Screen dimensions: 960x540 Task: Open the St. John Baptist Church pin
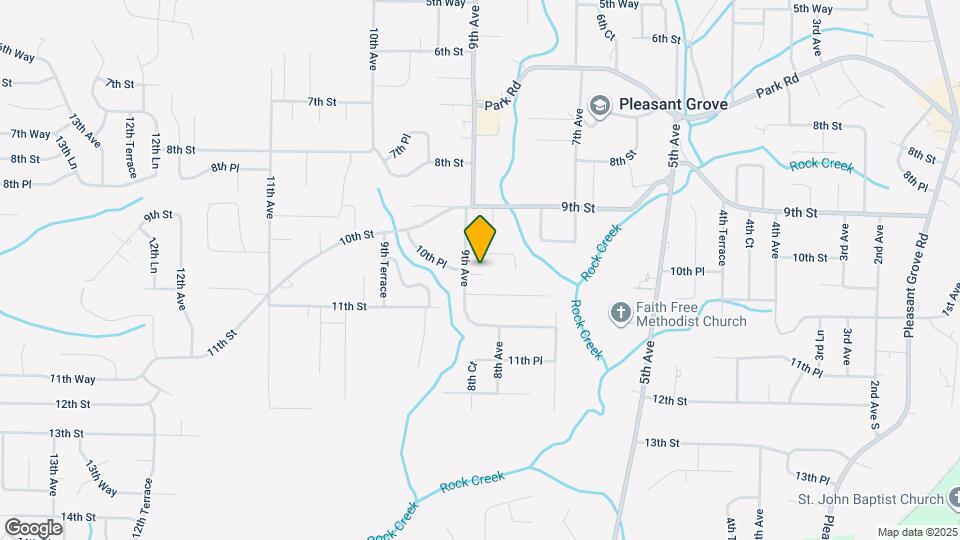954,499
